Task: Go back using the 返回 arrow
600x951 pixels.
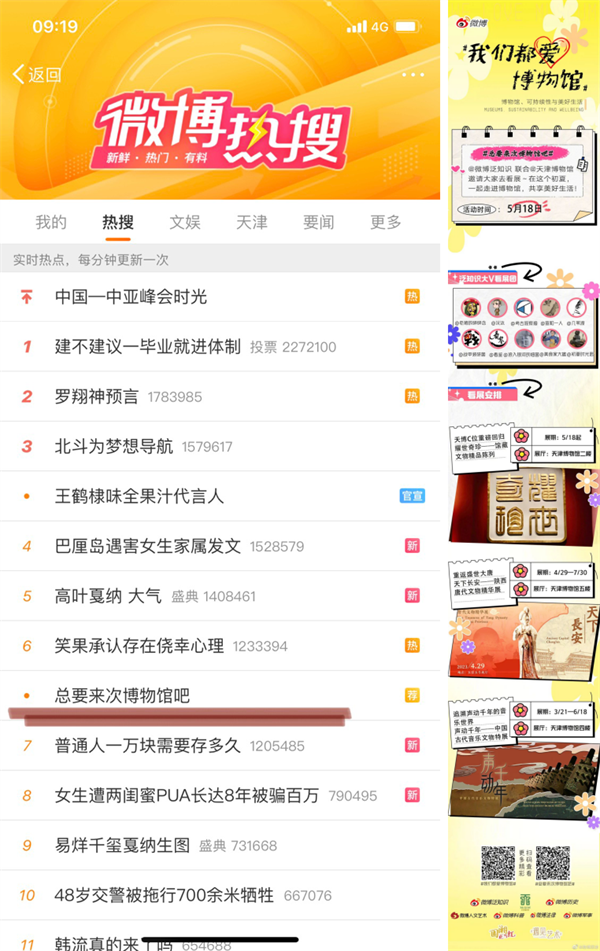Action: coord(36,74)
